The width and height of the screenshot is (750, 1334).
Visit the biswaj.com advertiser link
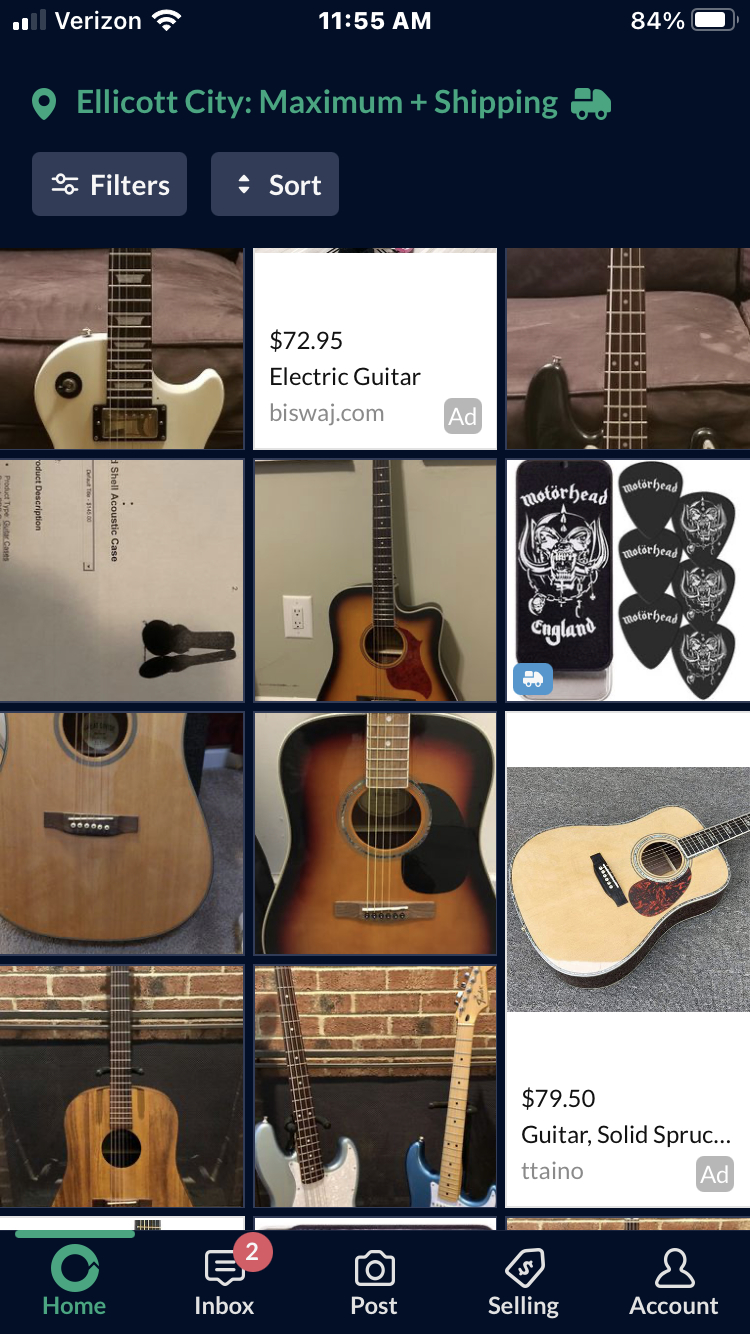[x=326, y=412]
